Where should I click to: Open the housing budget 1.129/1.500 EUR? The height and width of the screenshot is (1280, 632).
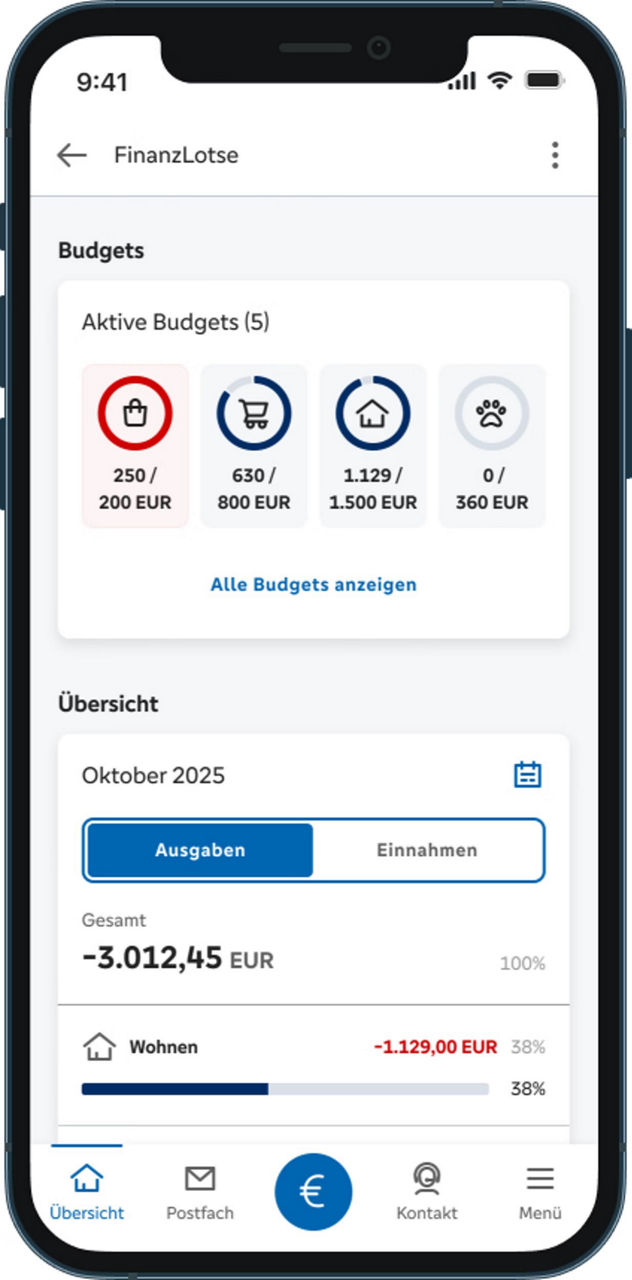373,445
